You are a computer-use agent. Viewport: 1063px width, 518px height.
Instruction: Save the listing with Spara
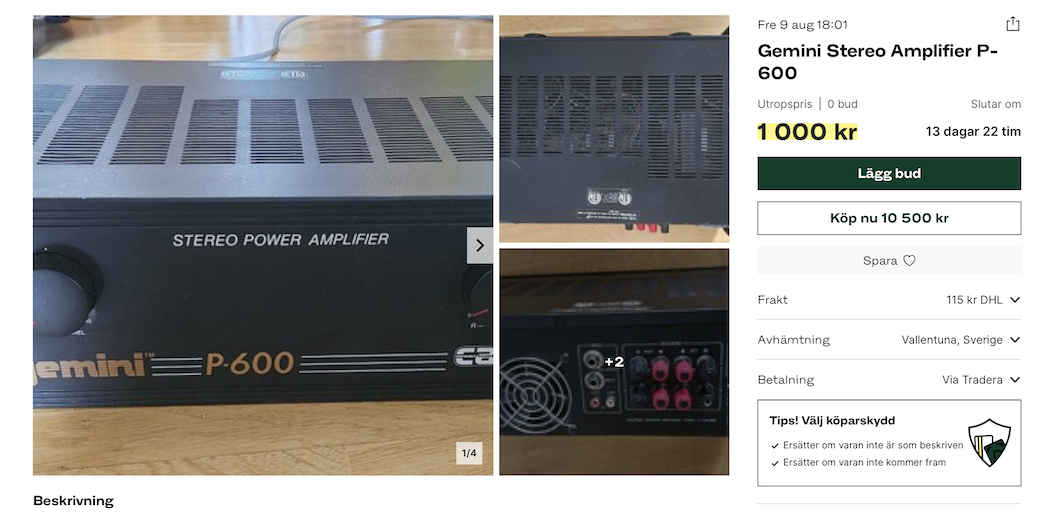[x=888, y=260]
